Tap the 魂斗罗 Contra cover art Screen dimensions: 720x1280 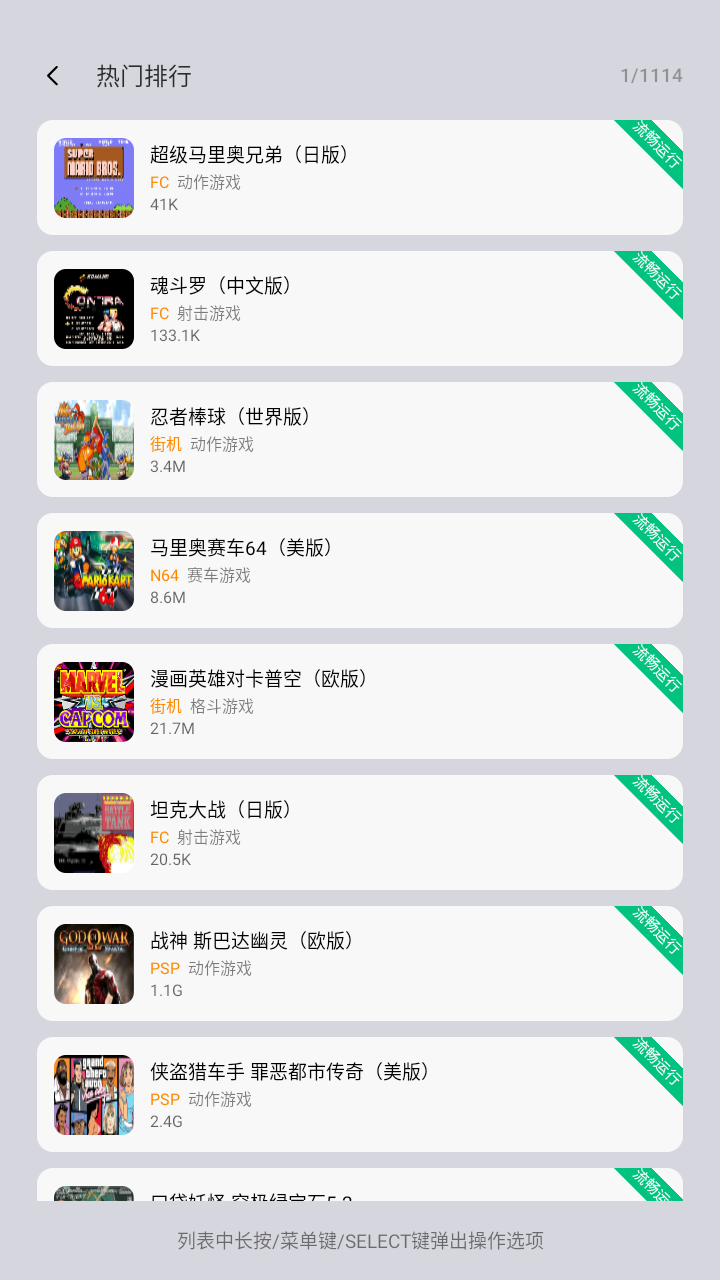[93, 309]
